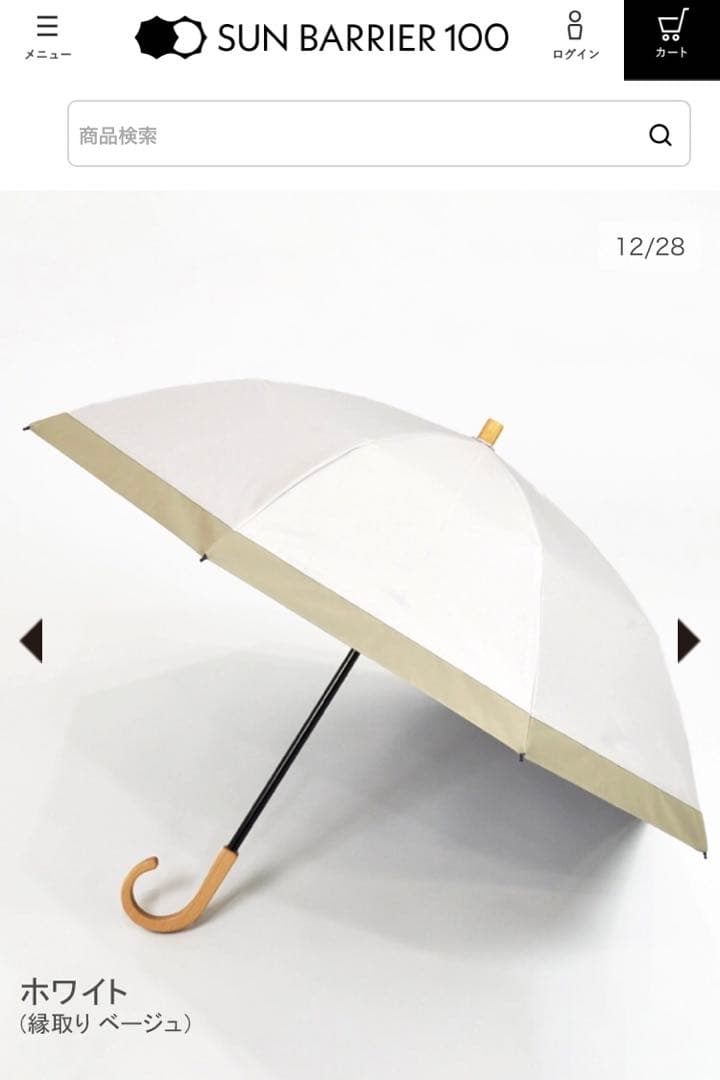Click the SUN BARRIER 100 logo icon

(x=172, y=37)
